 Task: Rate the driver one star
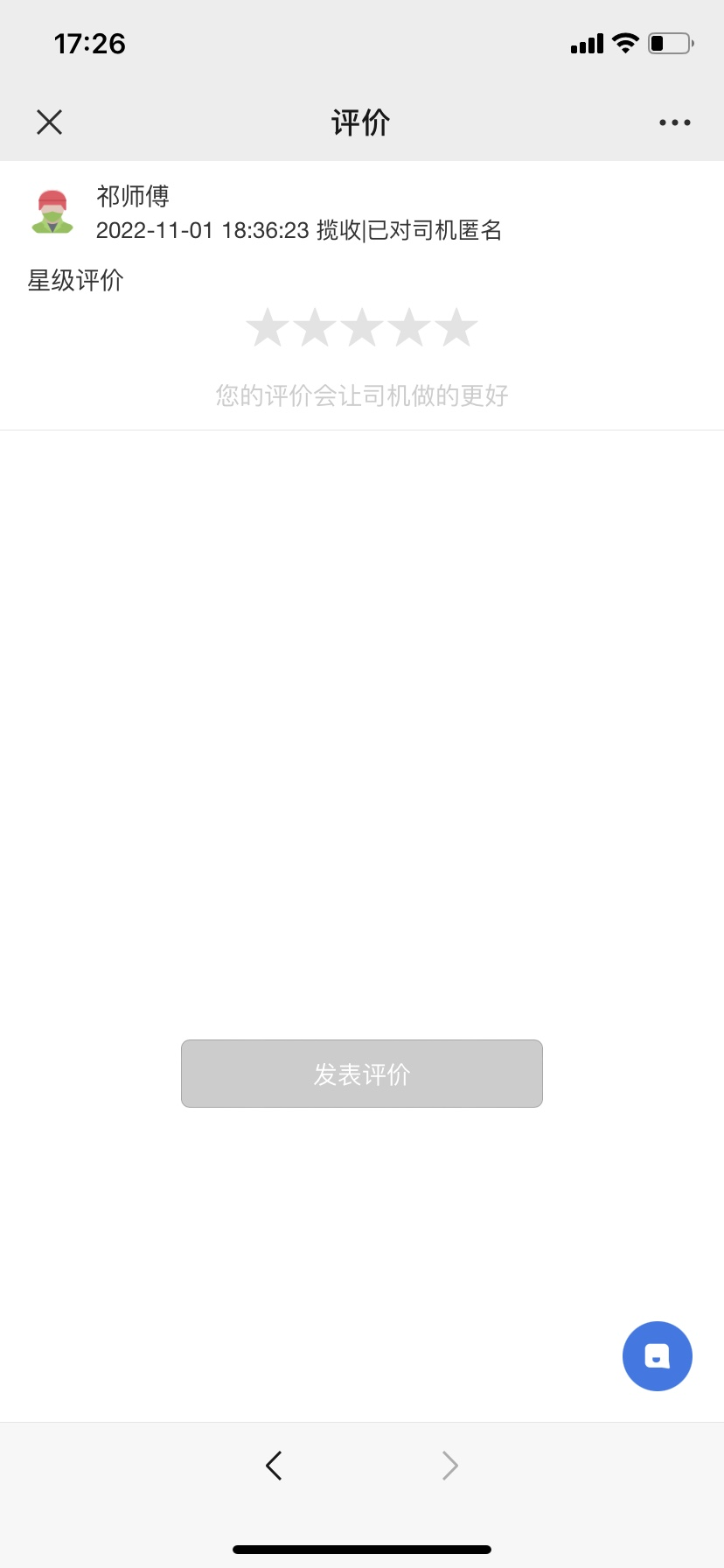(x=268, y=328)
